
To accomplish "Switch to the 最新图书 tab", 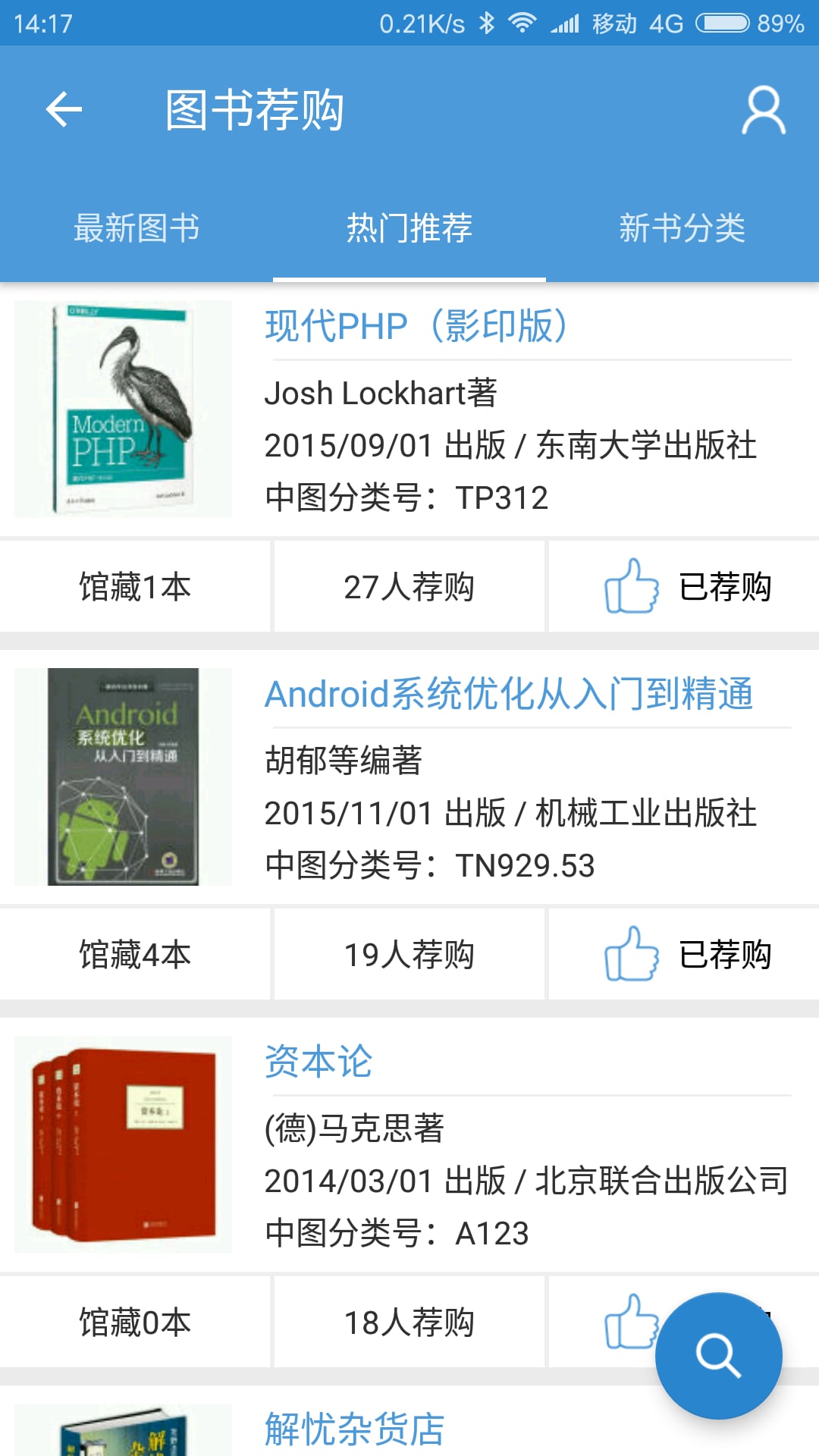I will click(x=136, y=228).
